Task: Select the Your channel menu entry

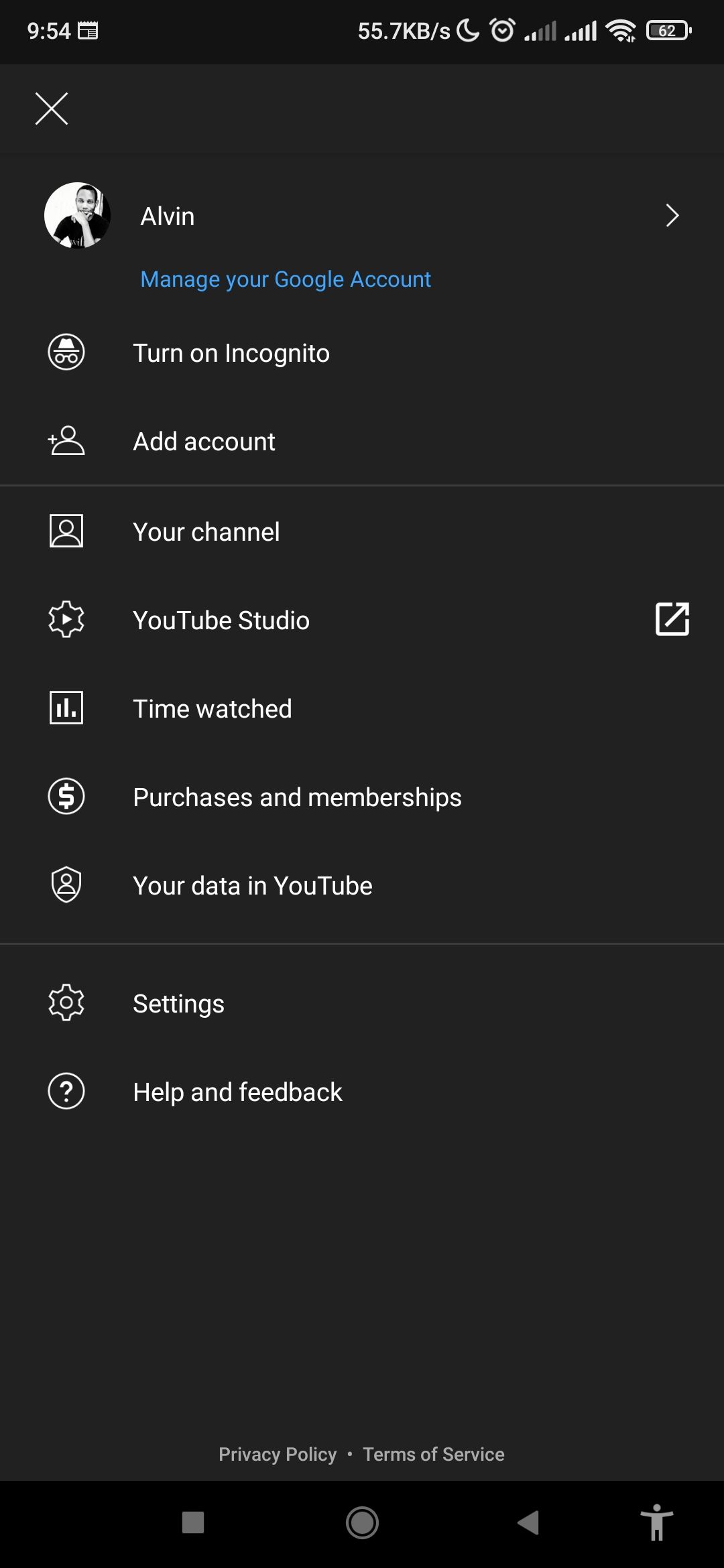Action: [x=206, y=531]
